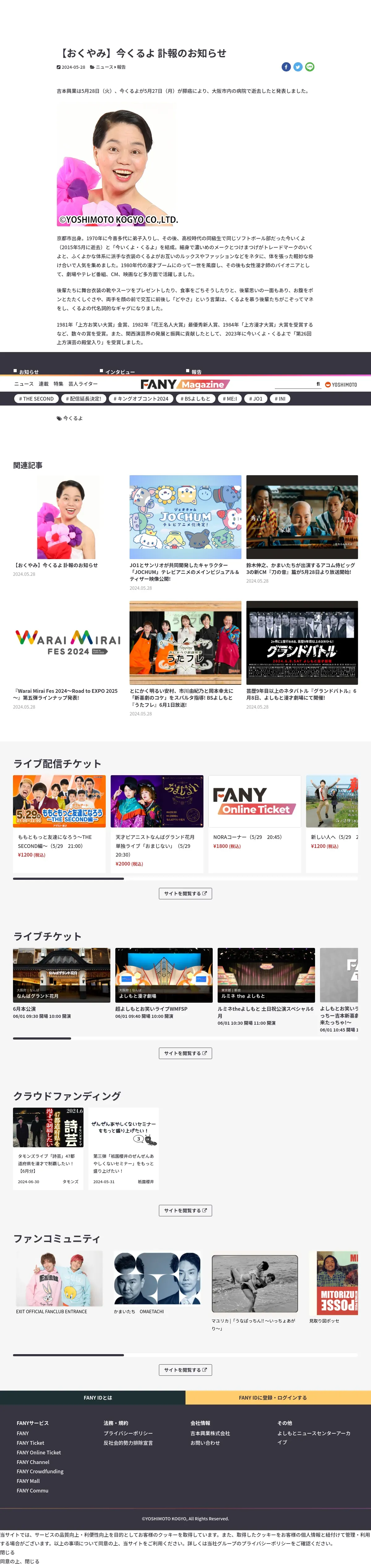Select the # THE SECOND tag chip
371x1568 pixels.
click(x=36, y=399)
